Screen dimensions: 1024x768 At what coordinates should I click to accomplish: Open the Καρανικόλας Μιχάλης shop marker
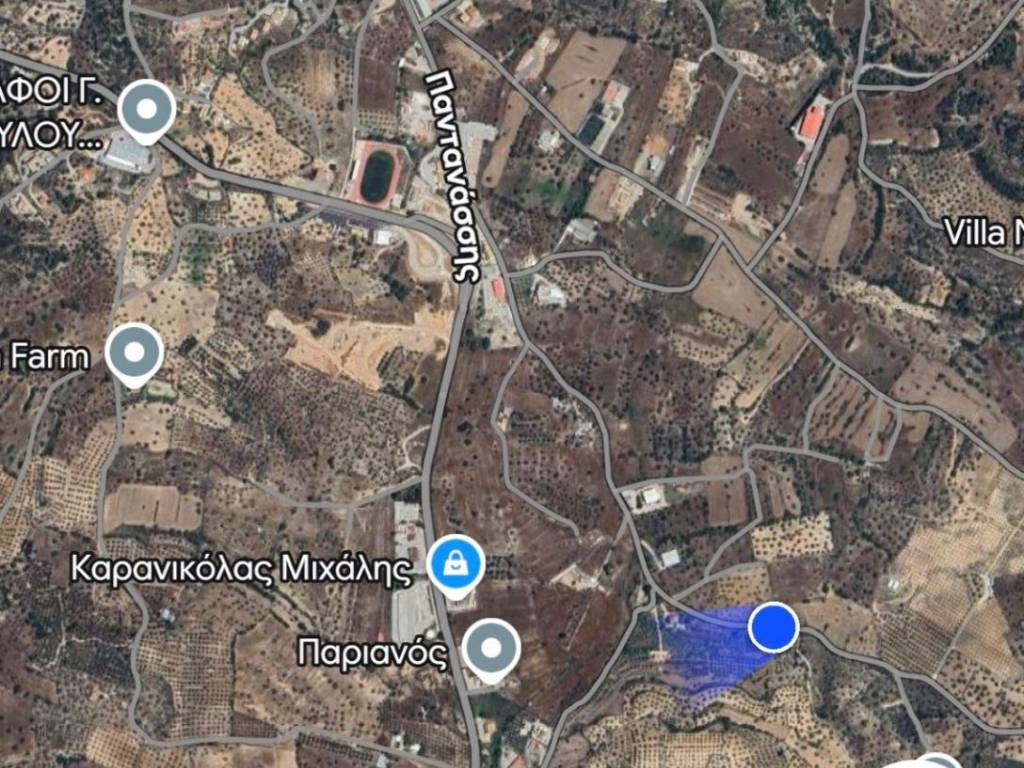point(456,566)
